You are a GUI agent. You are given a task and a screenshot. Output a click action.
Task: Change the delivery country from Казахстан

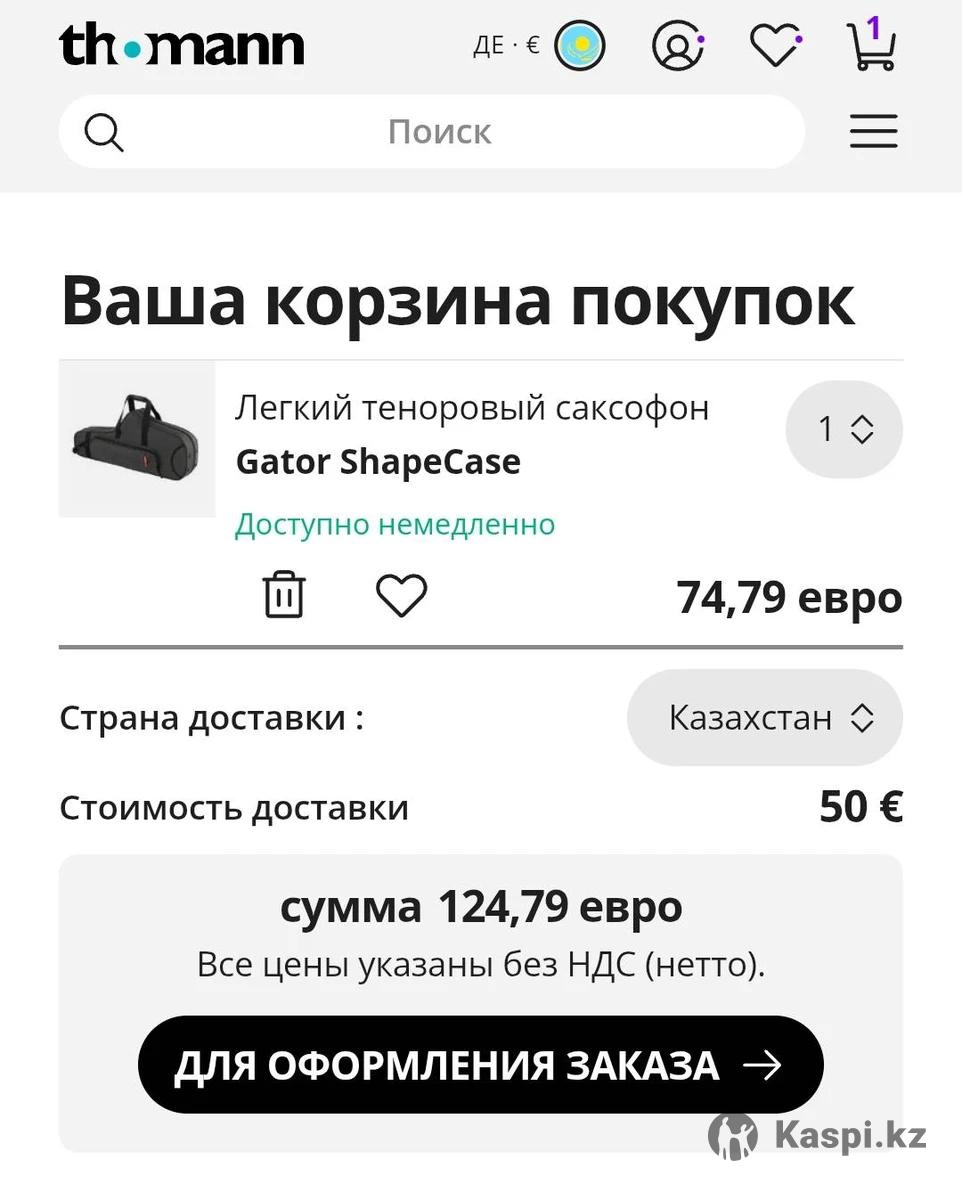[764, 718]
